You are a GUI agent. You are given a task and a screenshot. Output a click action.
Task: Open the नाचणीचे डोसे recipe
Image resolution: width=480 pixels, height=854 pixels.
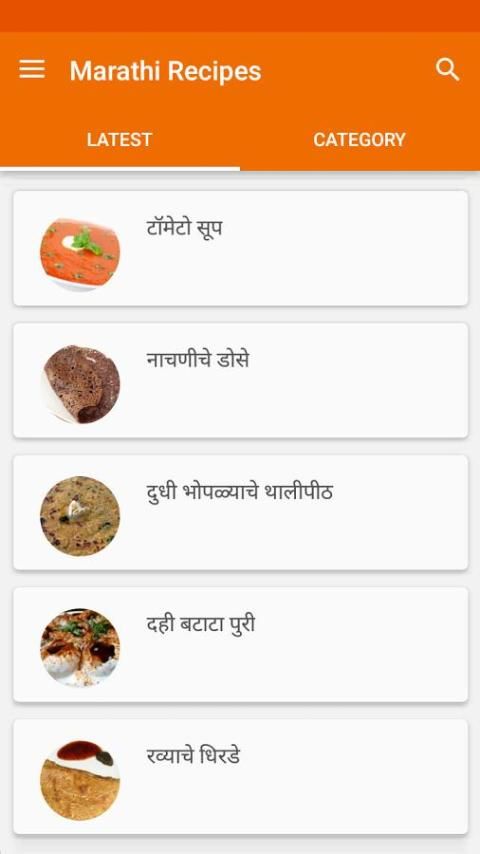coord(240,380)
